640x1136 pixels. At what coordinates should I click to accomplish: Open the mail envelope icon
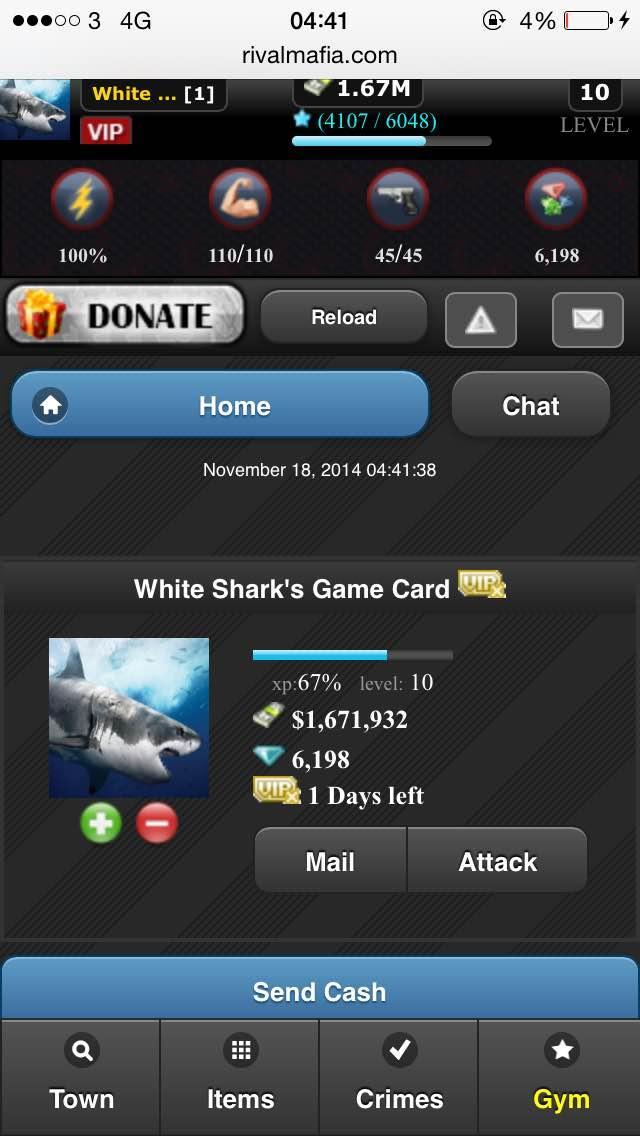tap(587, 320)
